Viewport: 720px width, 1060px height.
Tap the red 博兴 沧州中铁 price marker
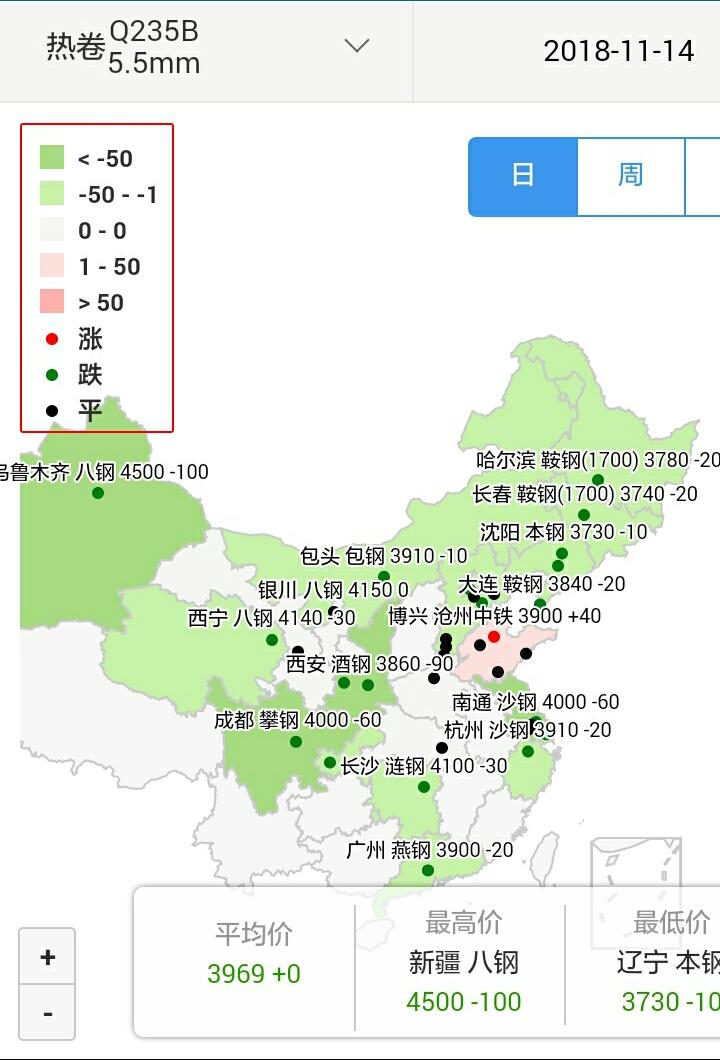pyautogui.click(x=493, y=636)
